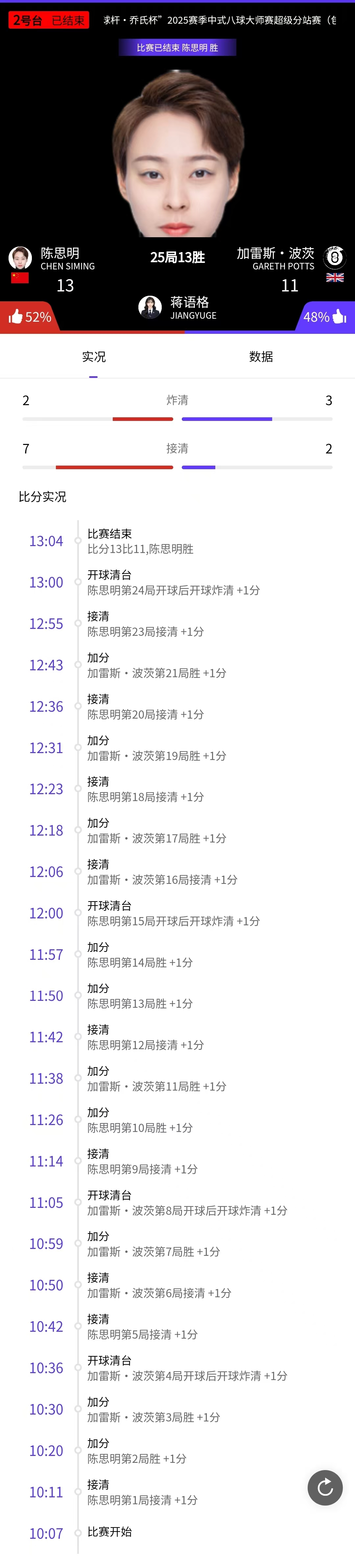Vote for 加雷斯·波茨 with 48% thumbs-up

[325, 317]
